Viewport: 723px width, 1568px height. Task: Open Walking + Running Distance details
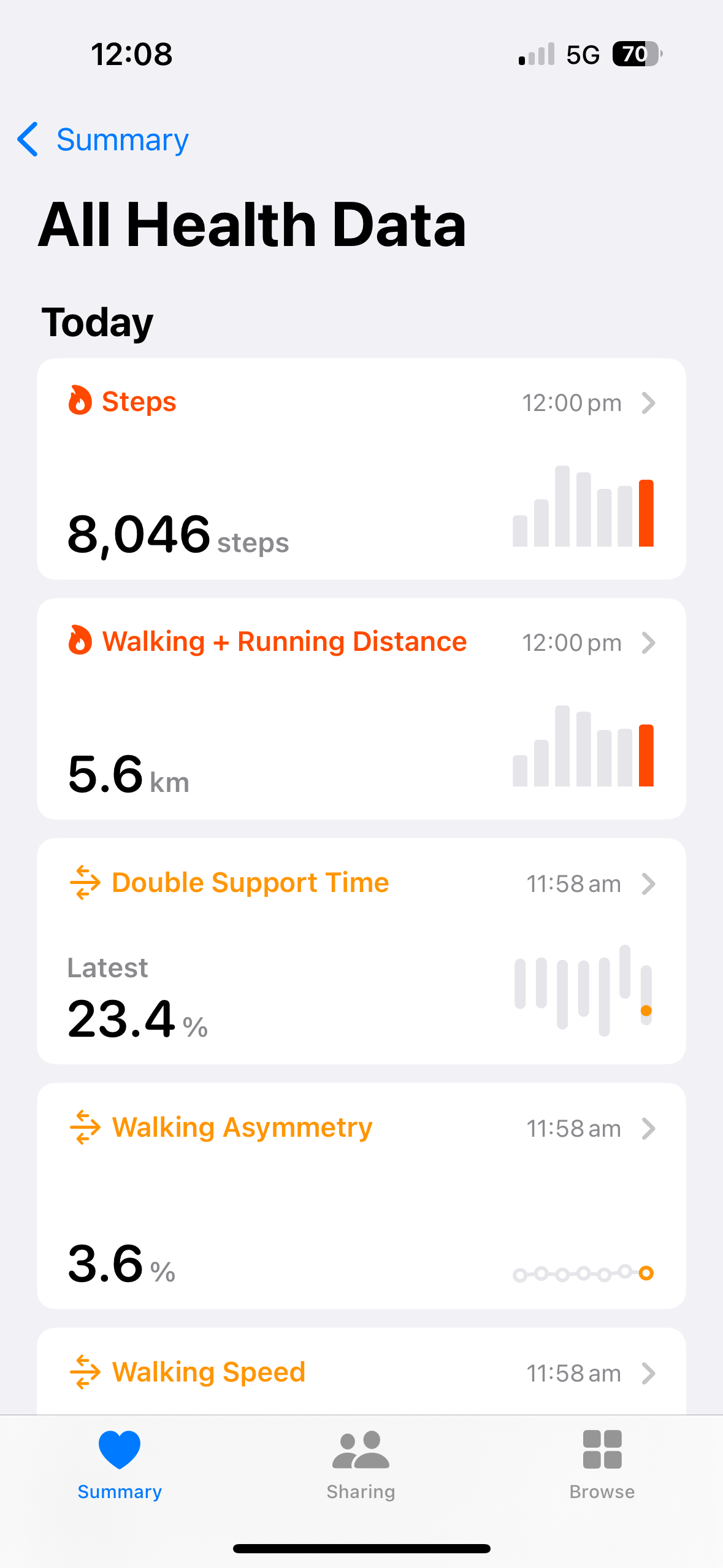pyautogui.click(x=361, y=709)
